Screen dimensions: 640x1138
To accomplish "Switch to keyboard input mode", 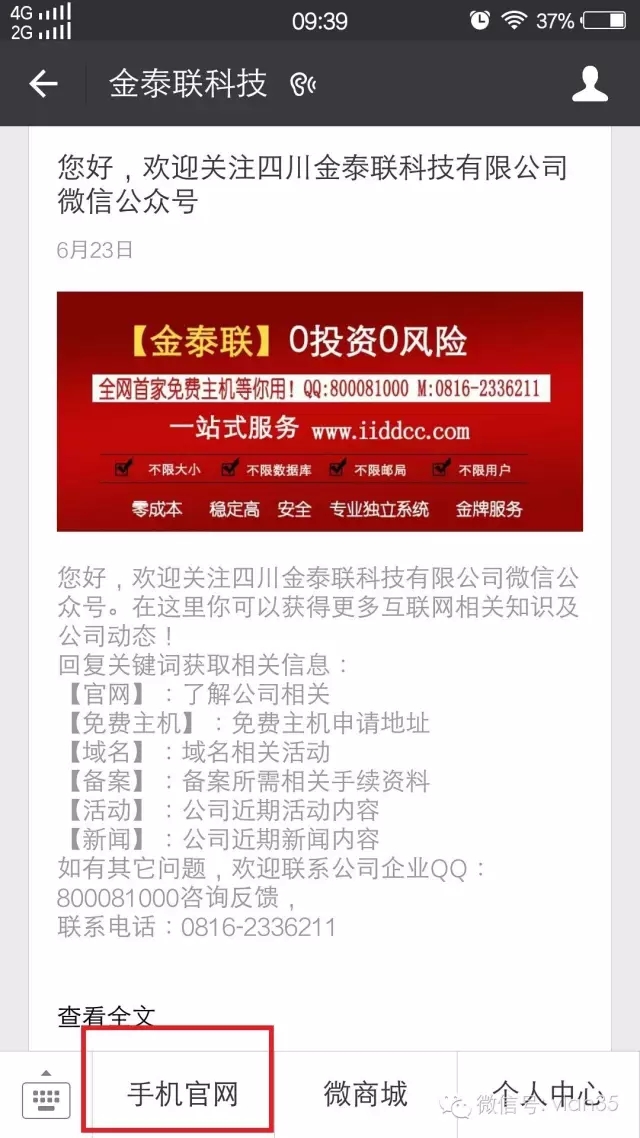I will [45, 1094].
